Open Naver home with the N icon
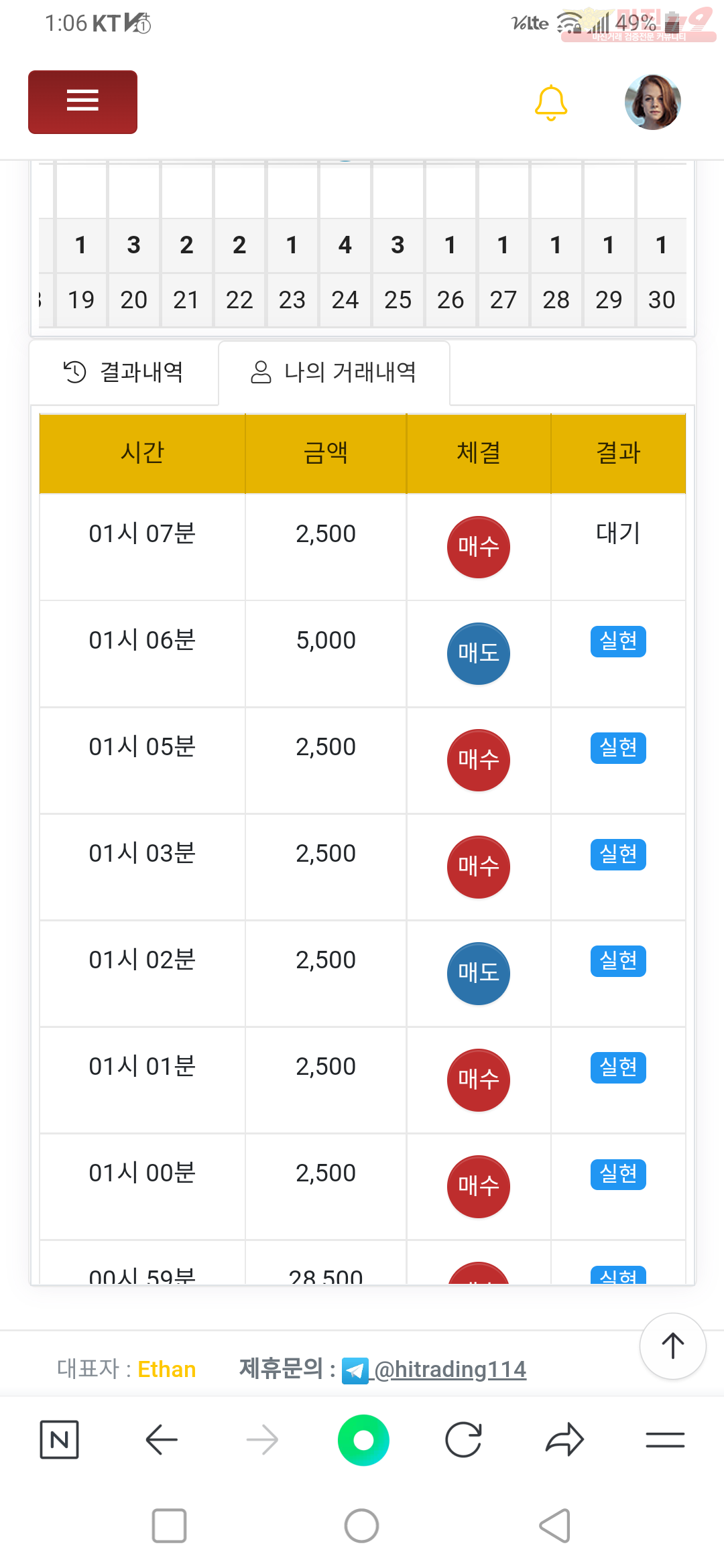 click(x=60, y=1439)
